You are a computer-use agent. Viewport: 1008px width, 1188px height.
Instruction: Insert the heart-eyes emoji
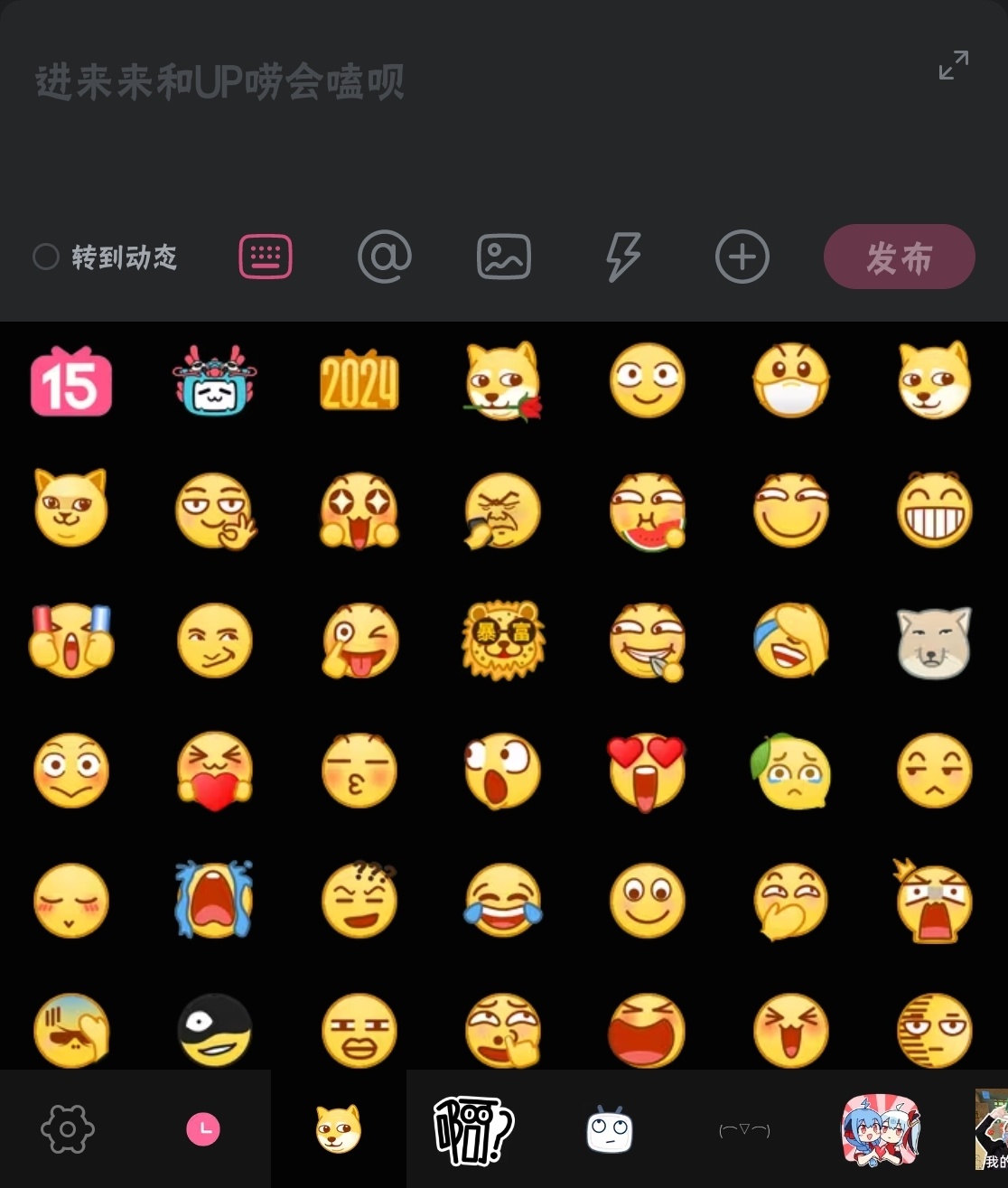tap(647, 771)
